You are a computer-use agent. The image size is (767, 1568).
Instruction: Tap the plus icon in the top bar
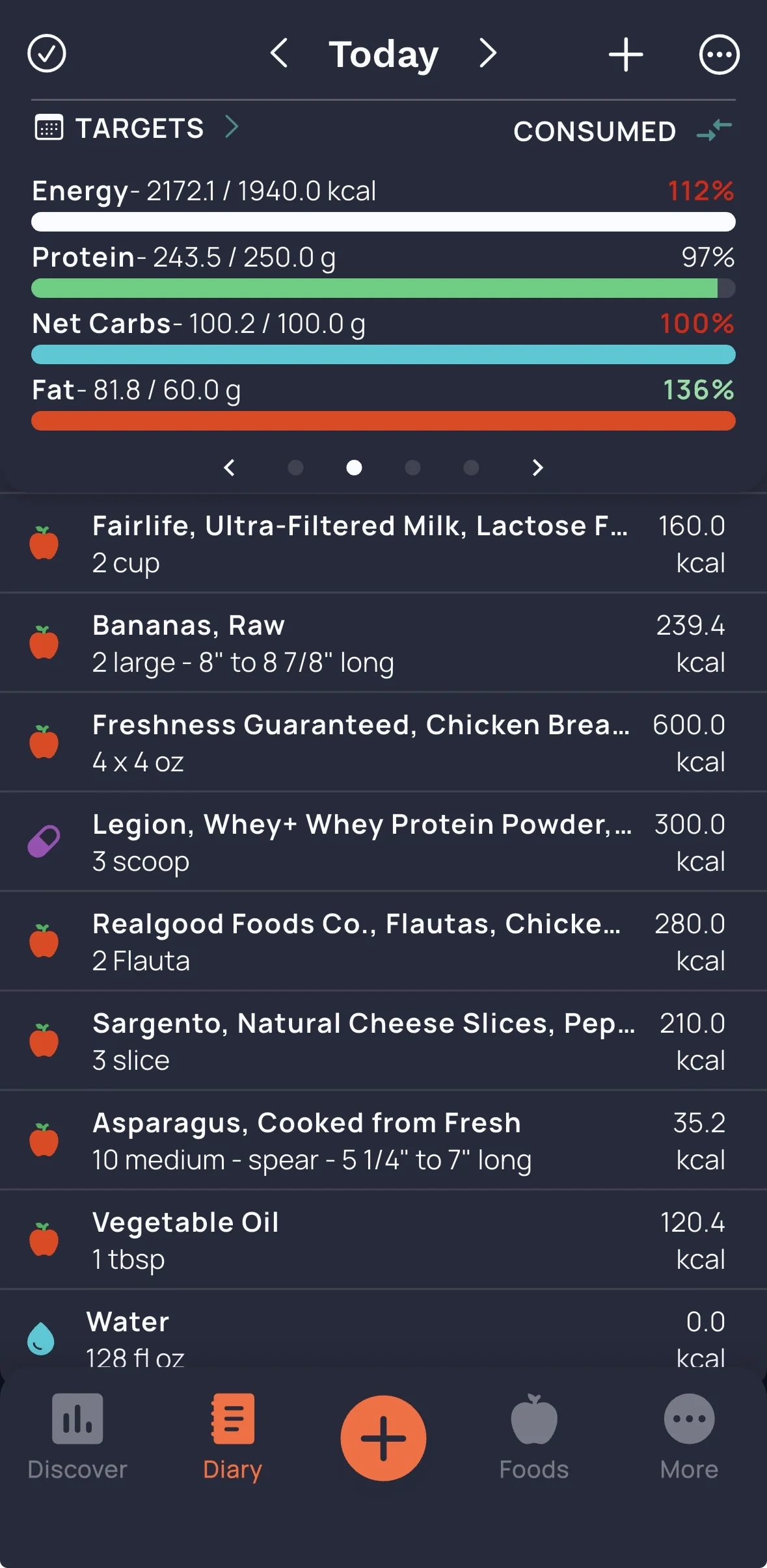click(x=626, y=54)
